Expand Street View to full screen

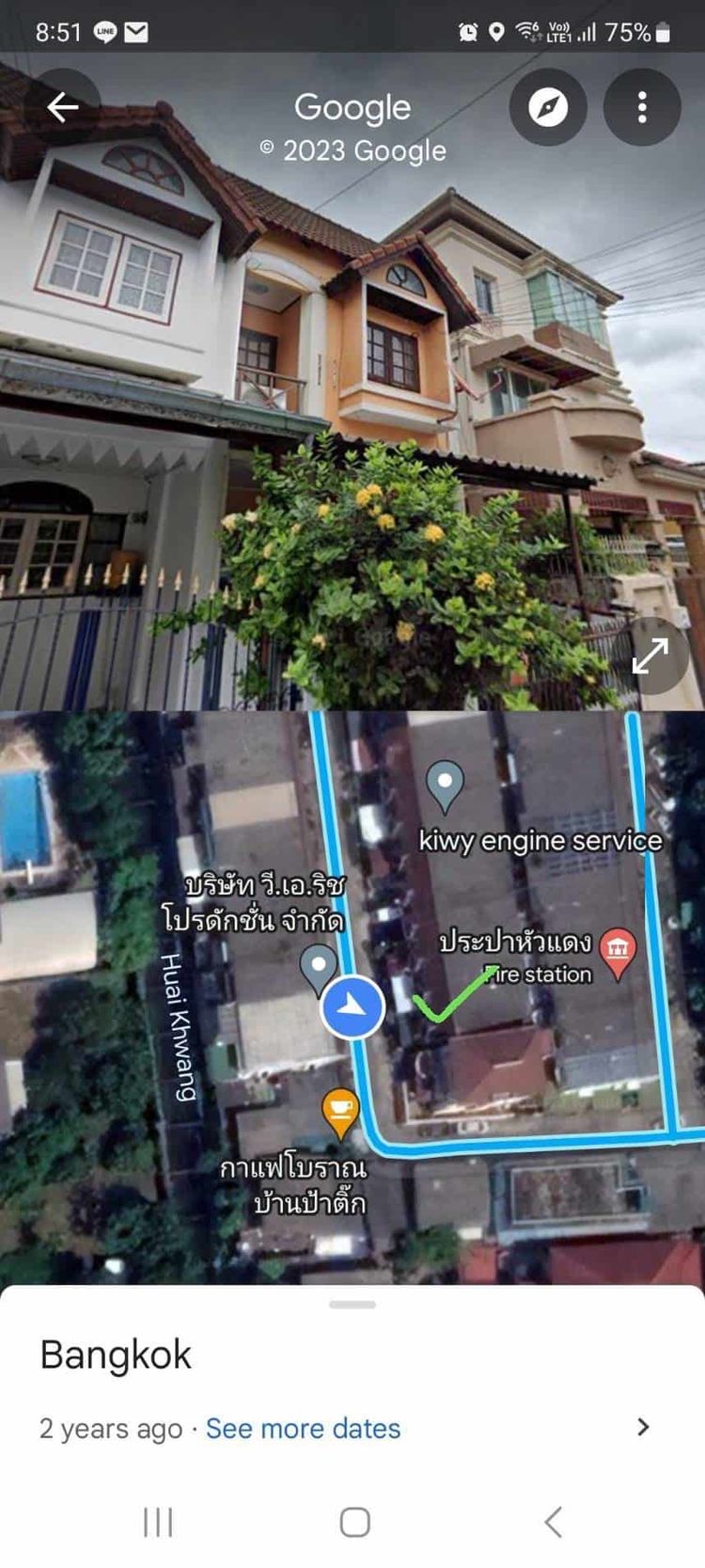coord(650,656)
